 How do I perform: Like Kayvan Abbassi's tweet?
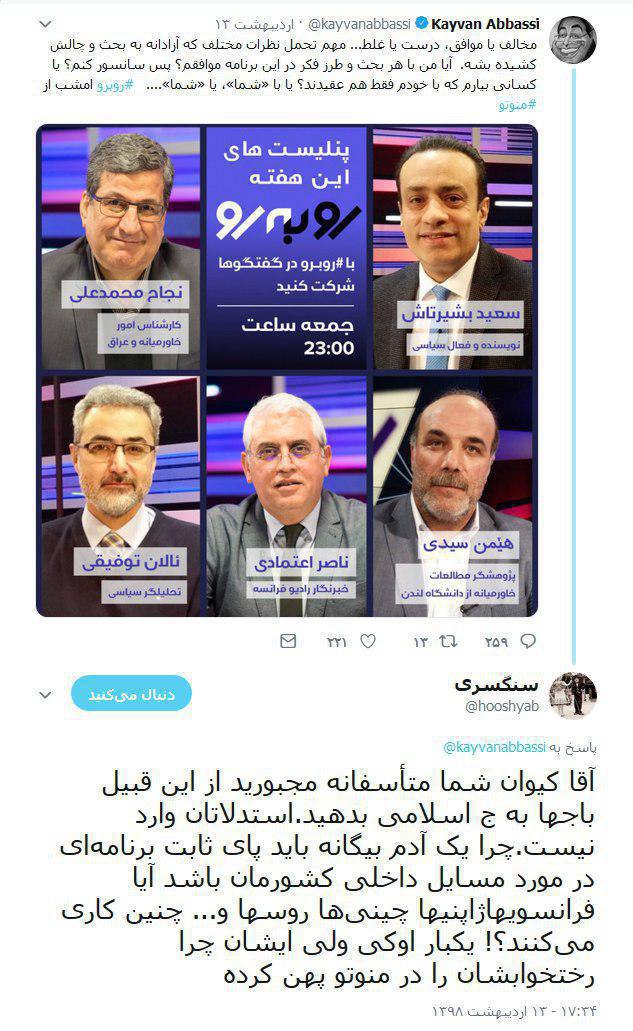coord(368,641)
